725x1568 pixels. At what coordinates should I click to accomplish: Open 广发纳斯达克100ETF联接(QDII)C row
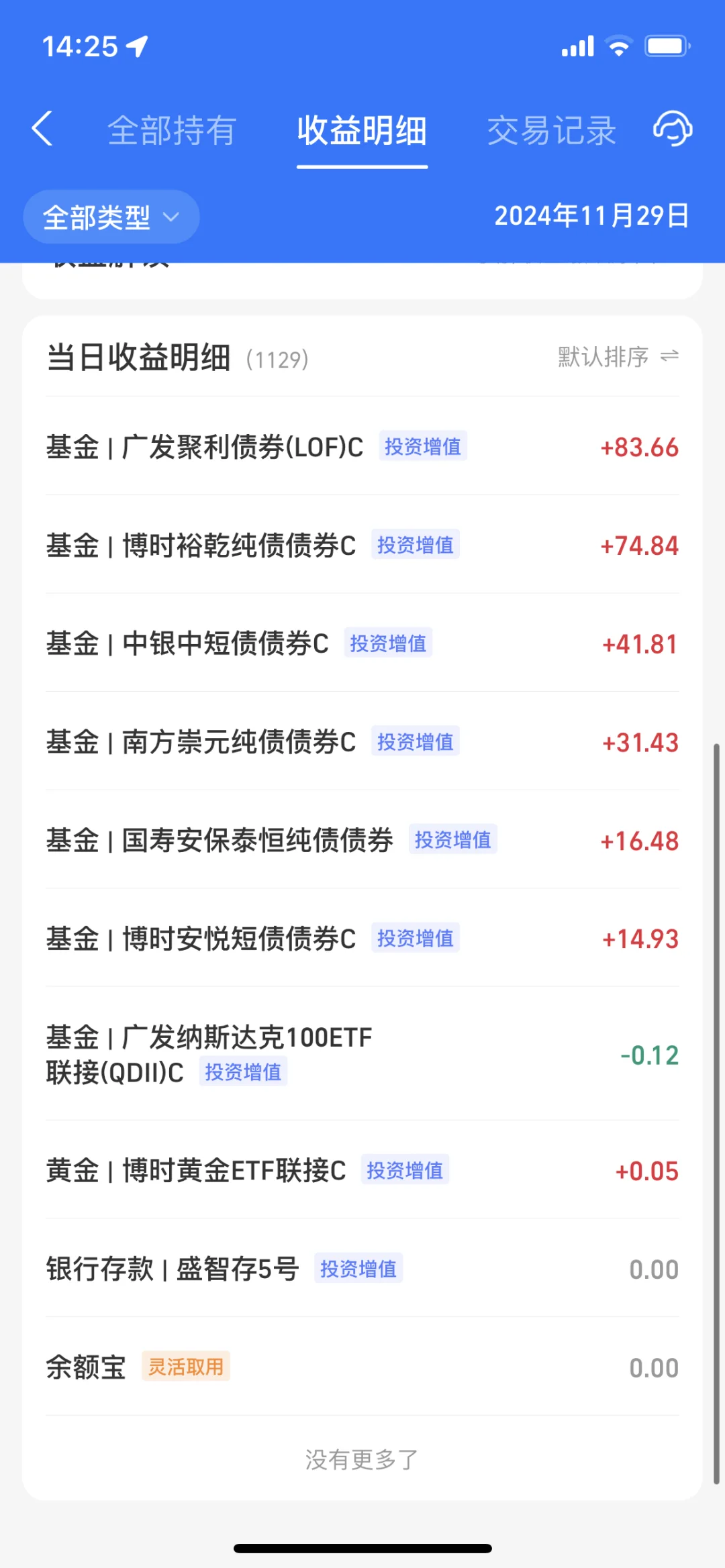click(x=362, y=1055)
